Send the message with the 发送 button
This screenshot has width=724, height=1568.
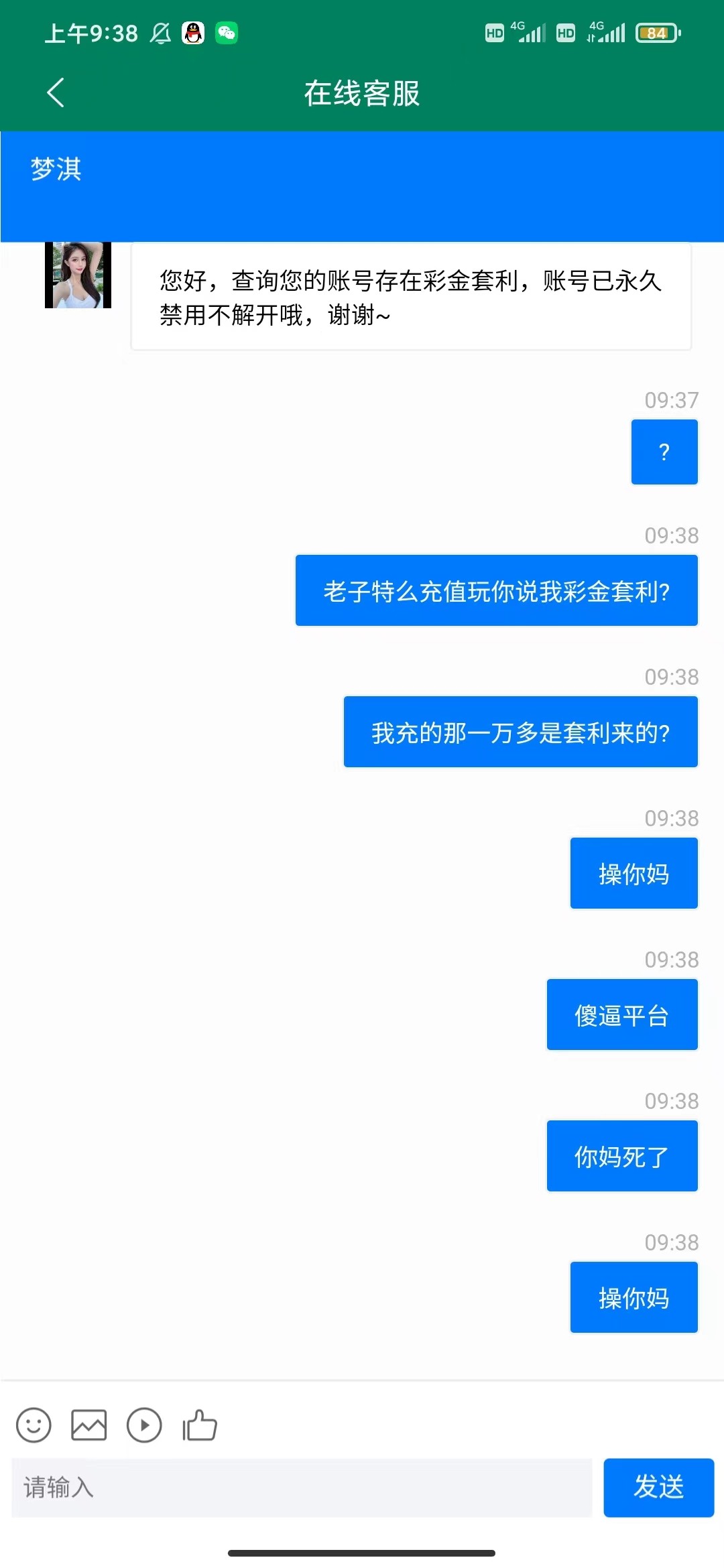658,1488
